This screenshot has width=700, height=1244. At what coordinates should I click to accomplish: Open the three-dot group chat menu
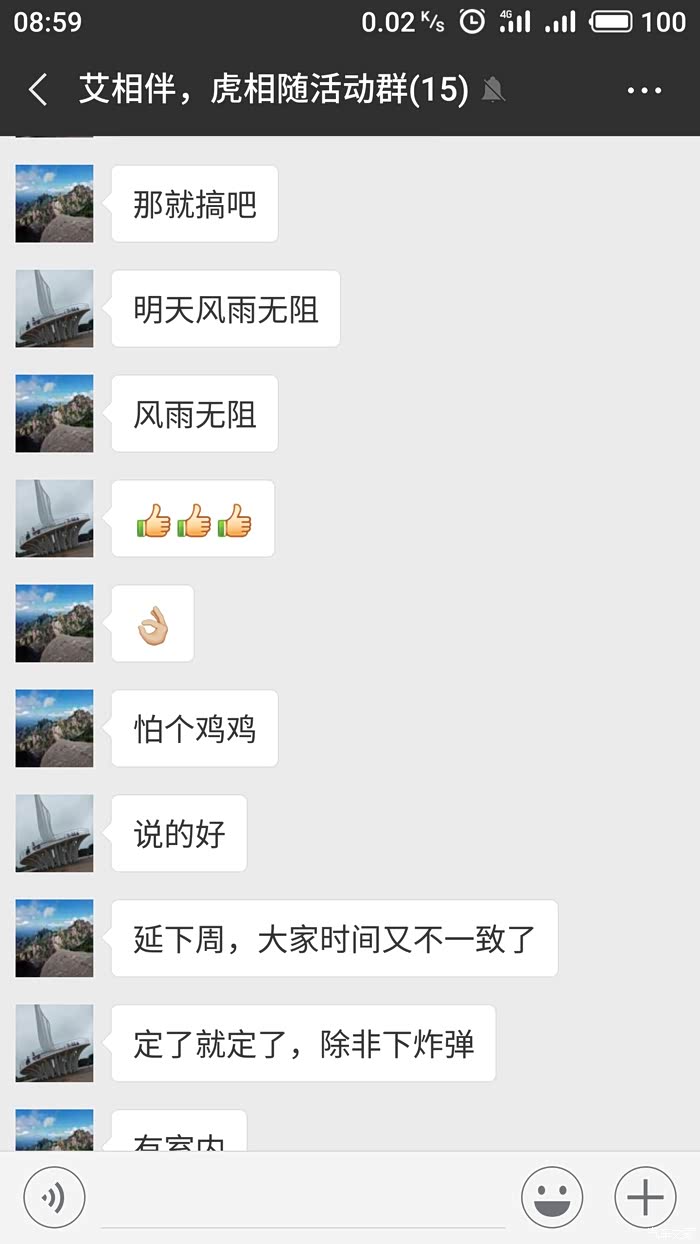[x=644, y=90]
